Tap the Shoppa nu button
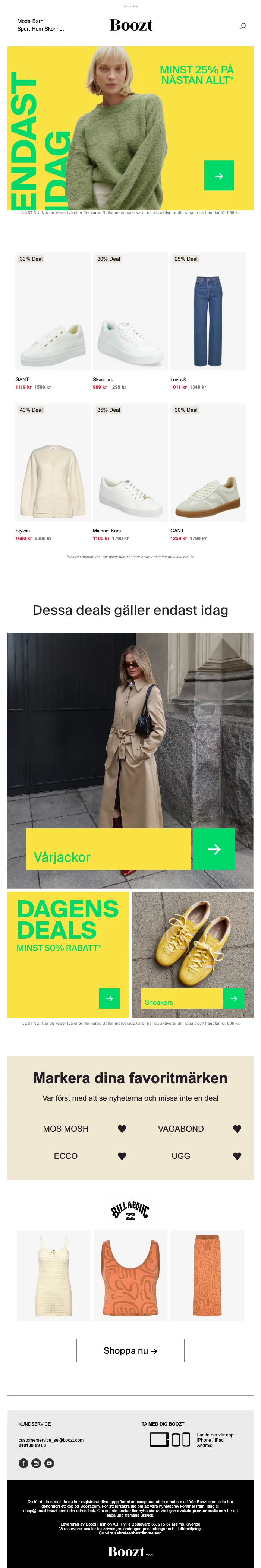261x1568 pixels. pyautogui.click(x=130, y=1350)
